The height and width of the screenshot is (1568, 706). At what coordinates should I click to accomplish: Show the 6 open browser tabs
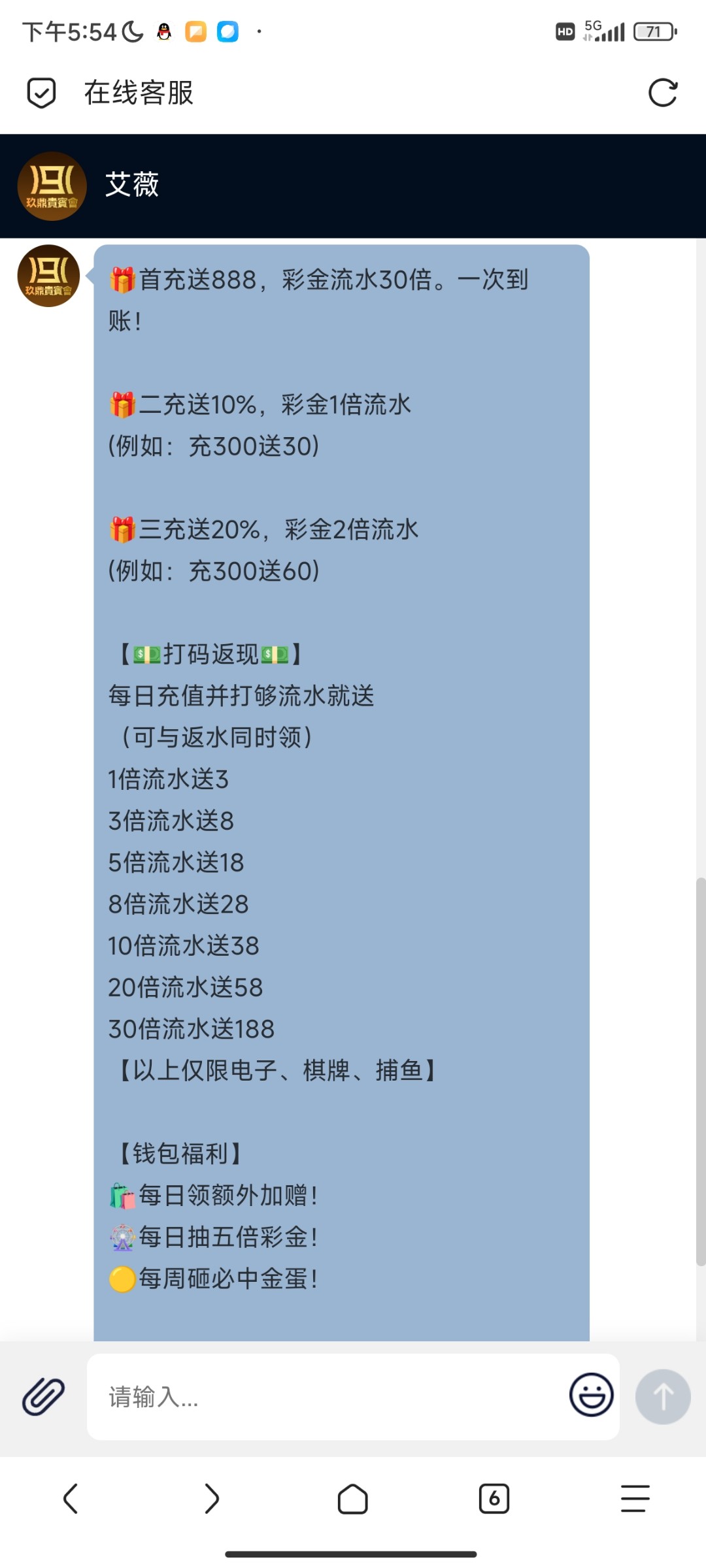point(494,1498)
